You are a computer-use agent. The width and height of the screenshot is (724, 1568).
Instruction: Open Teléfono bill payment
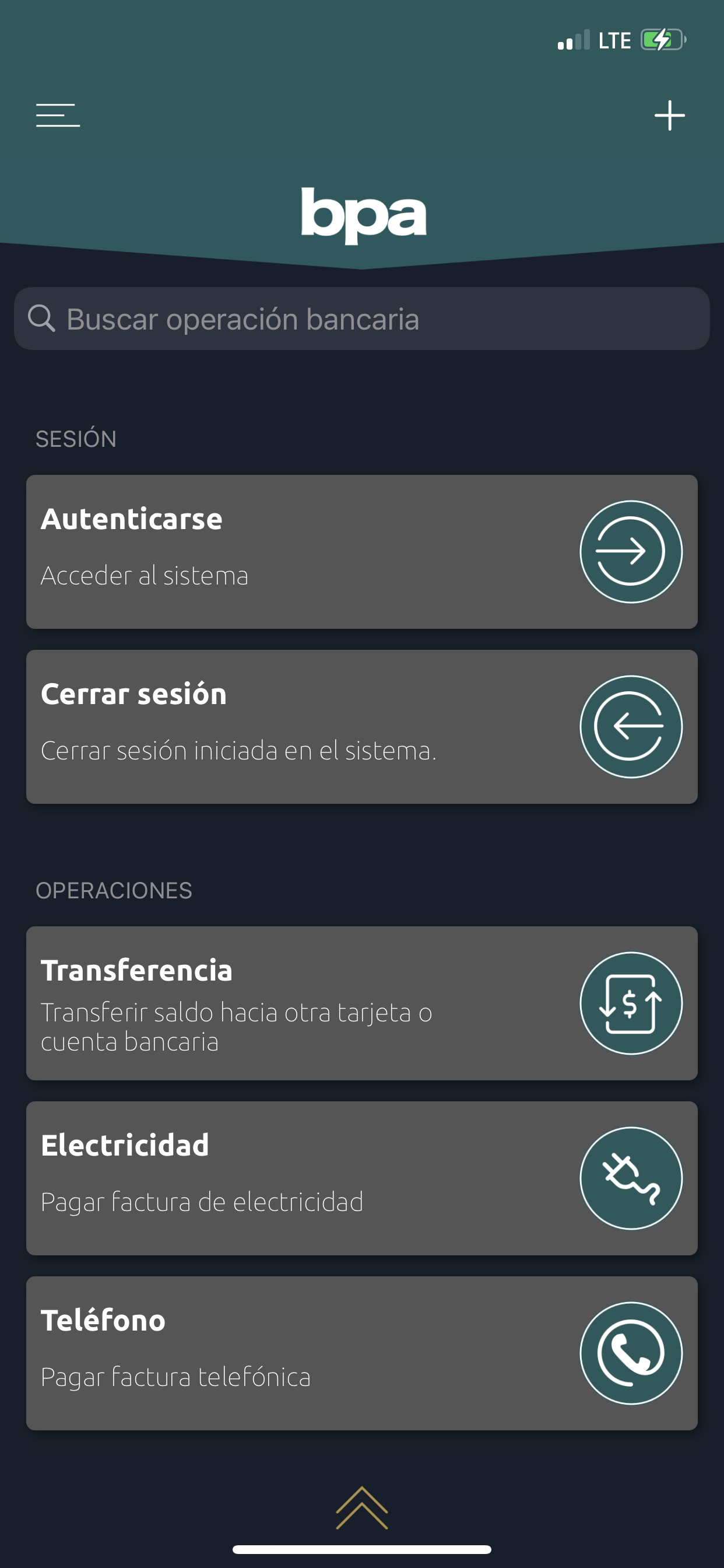point(362,1353)
